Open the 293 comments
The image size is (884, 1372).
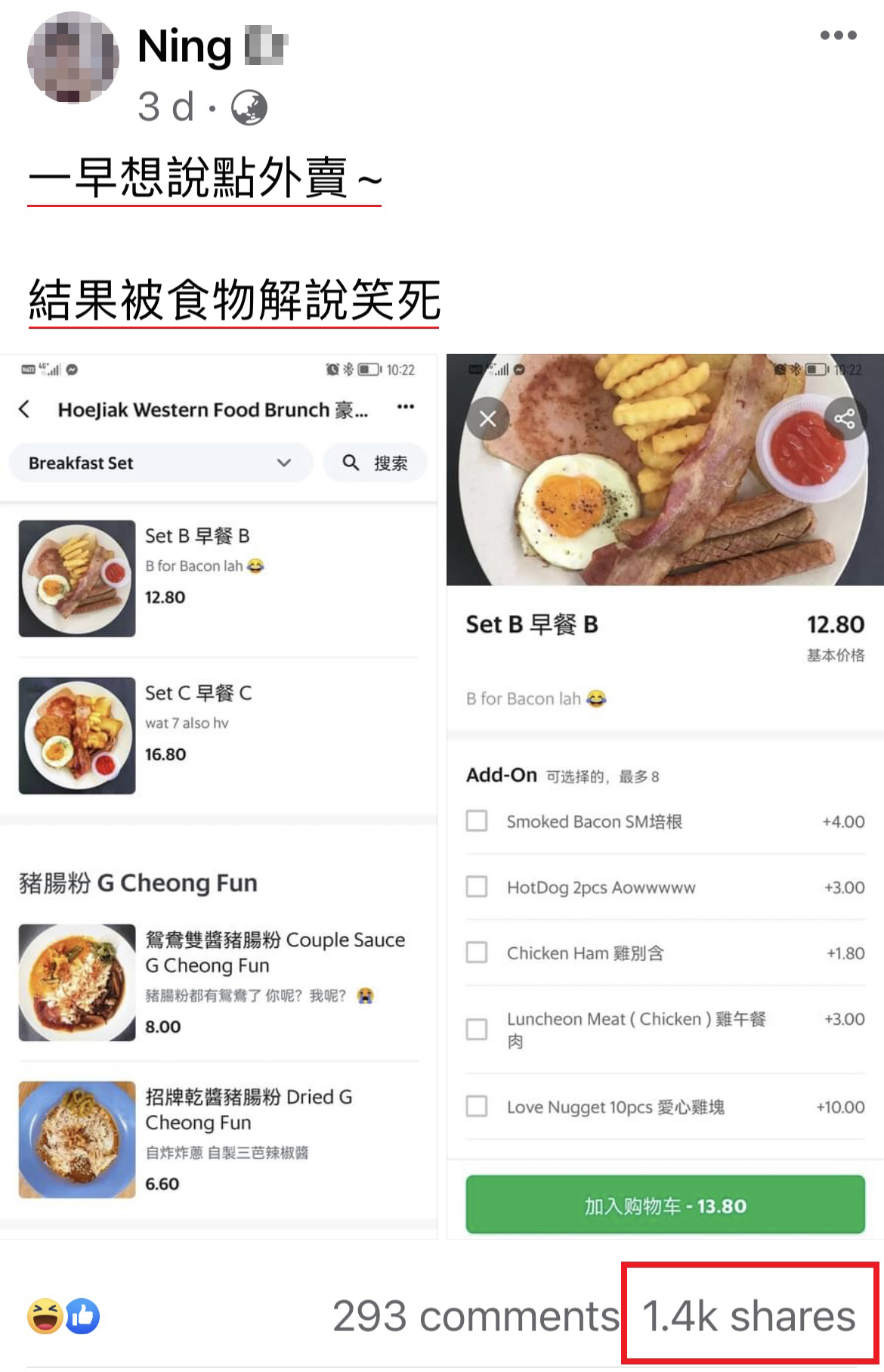[475, 1316]
